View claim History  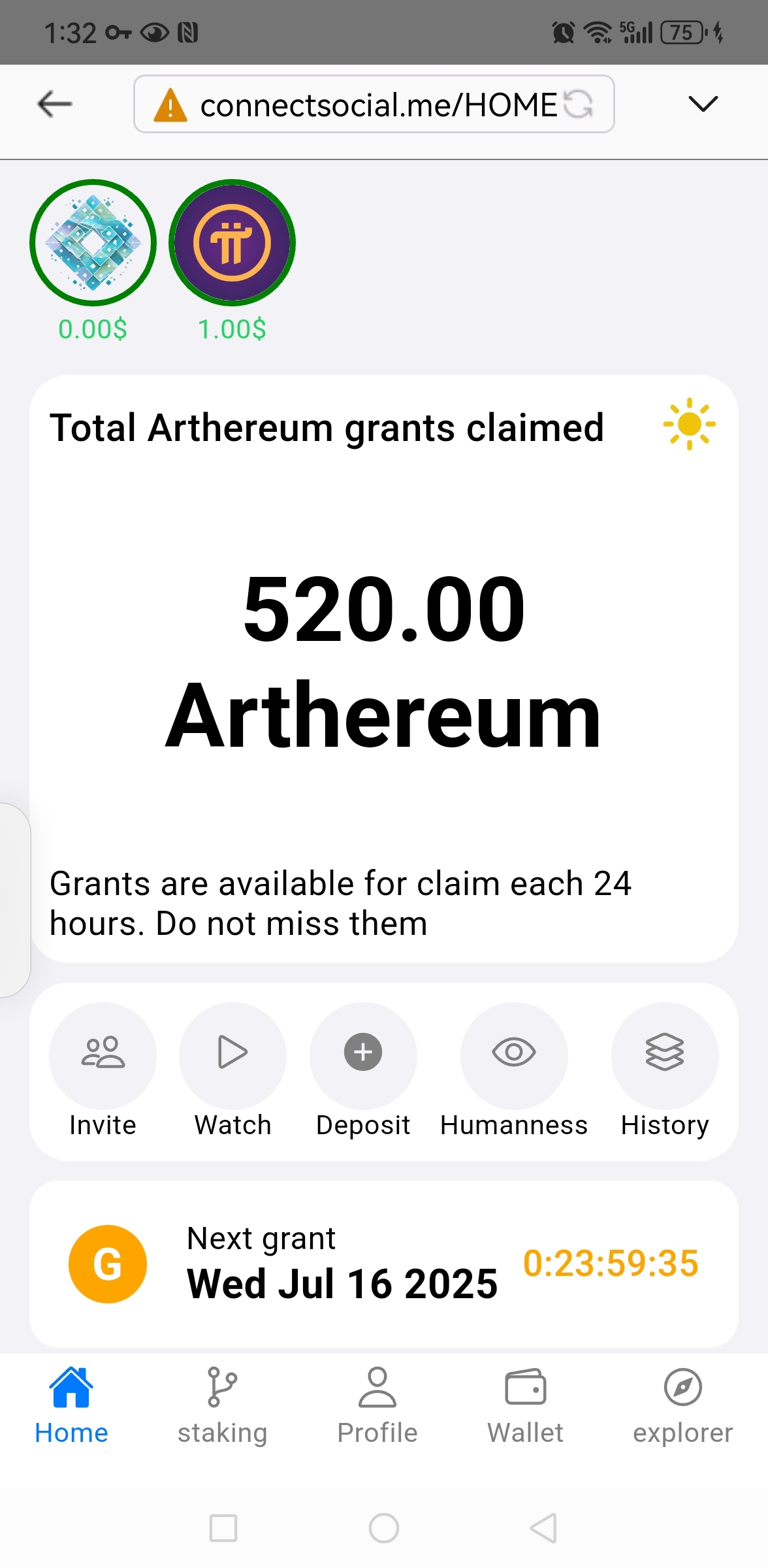665,1056
